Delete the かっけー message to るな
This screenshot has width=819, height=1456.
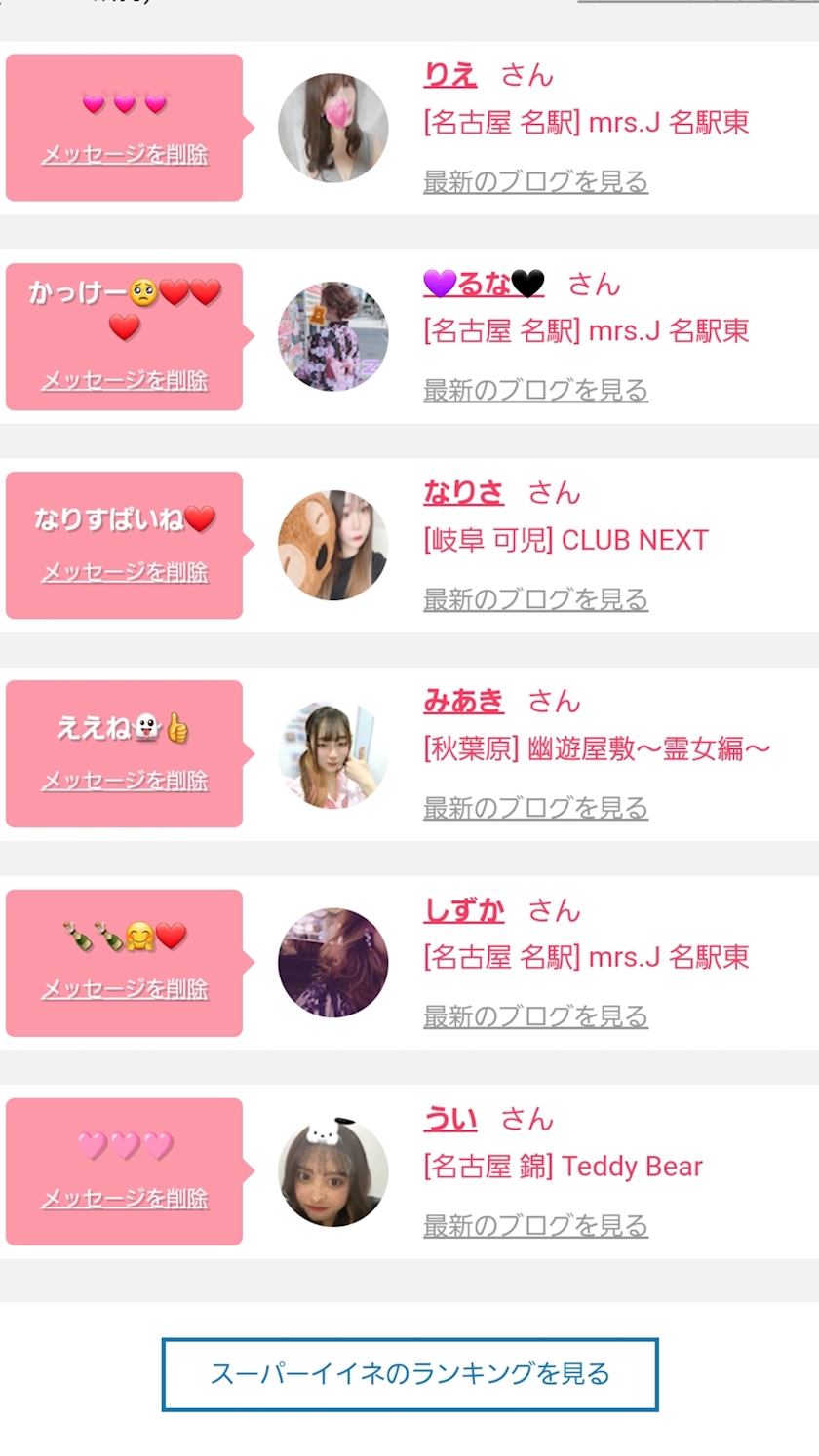[124, 381]
